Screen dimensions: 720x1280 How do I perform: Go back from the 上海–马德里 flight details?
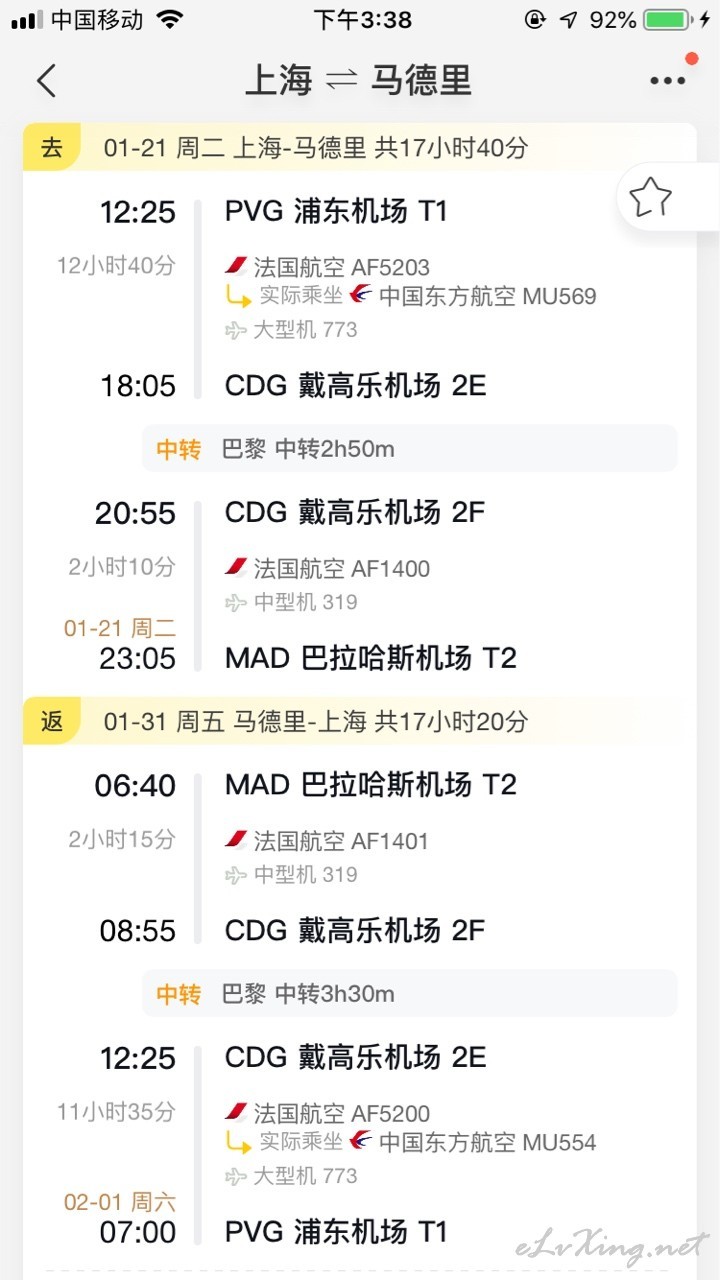click(x=46, y=81)
